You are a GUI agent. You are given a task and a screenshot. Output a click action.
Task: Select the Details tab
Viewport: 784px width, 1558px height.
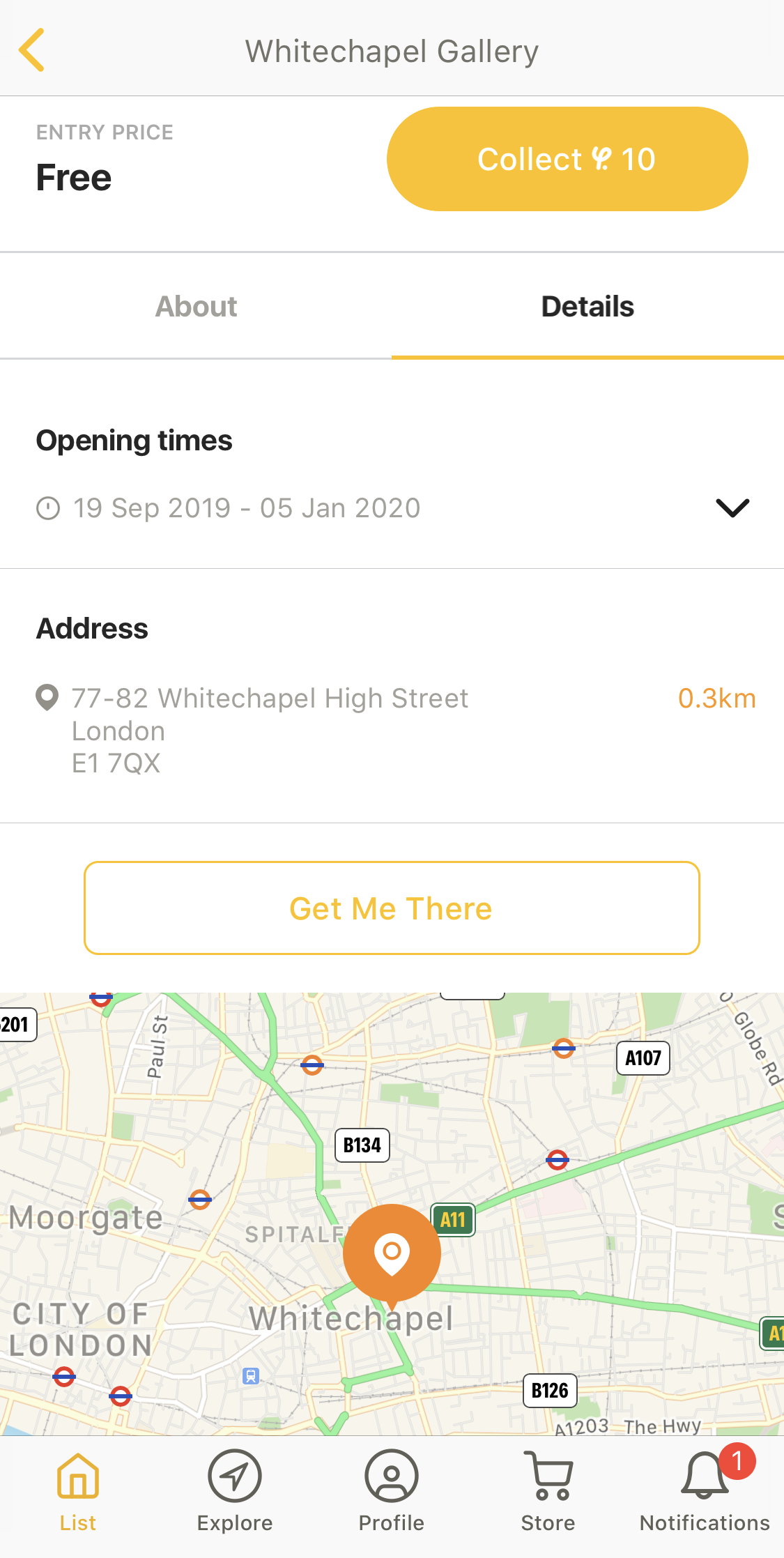[587, 307]
